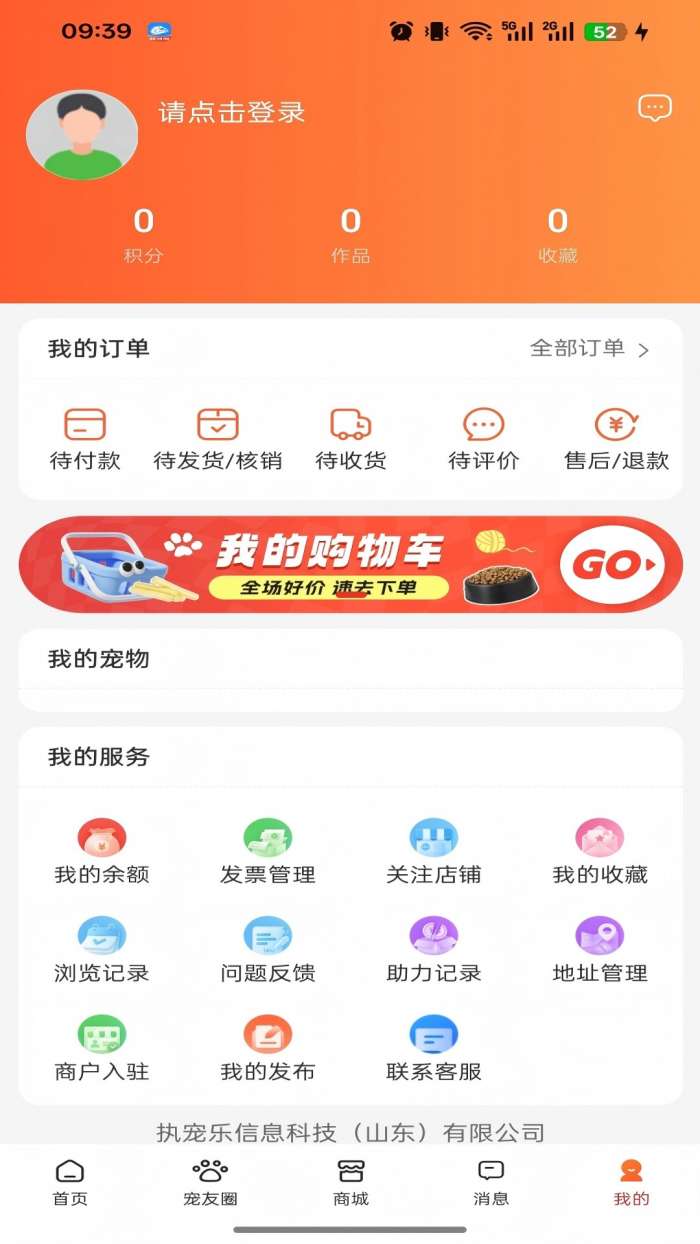700x1244 pixels.
Task: Open 问题反馈 feedback
Action: [268, 950]
